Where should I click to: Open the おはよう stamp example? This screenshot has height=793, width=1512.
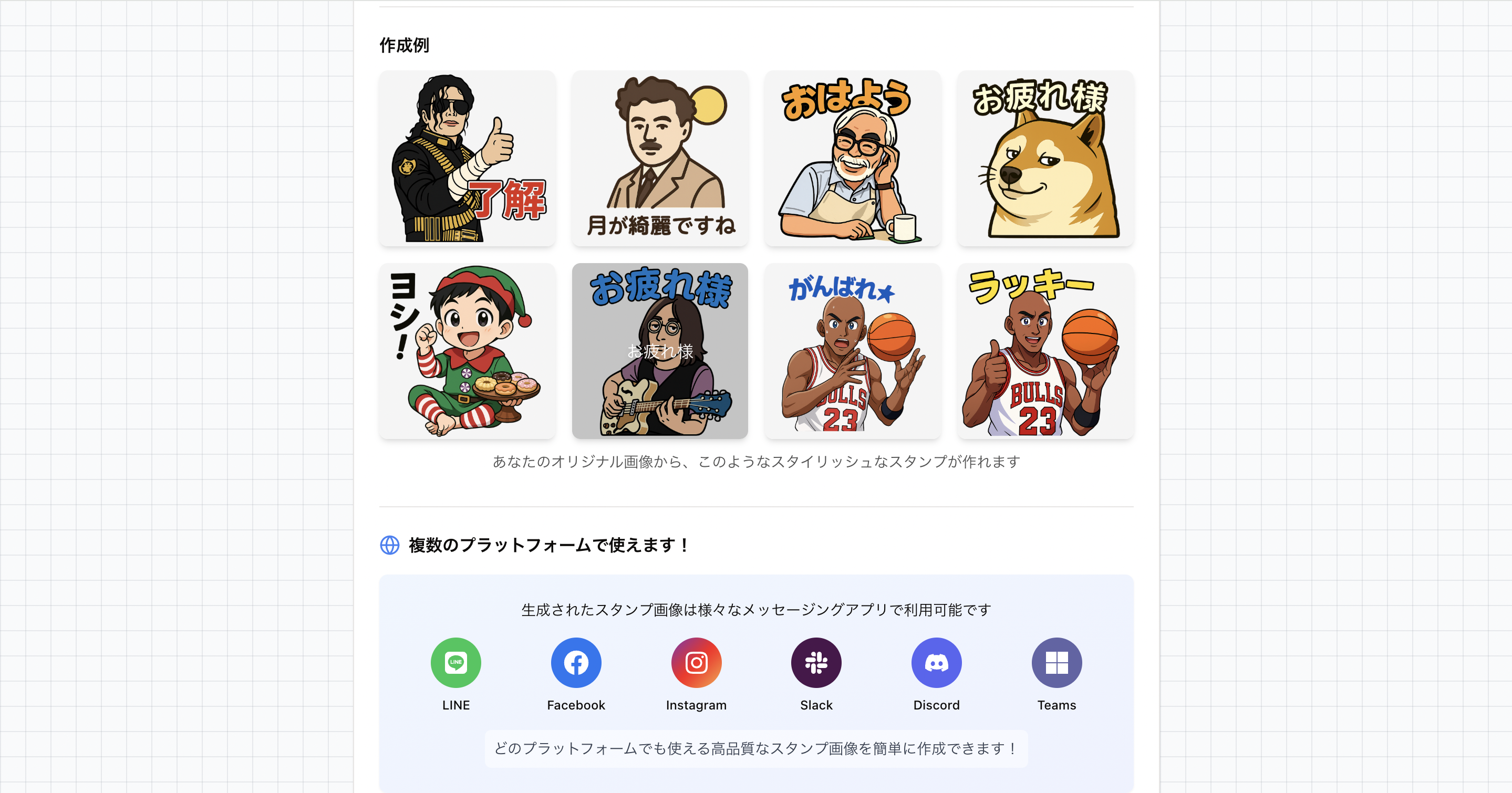(852, 159)
